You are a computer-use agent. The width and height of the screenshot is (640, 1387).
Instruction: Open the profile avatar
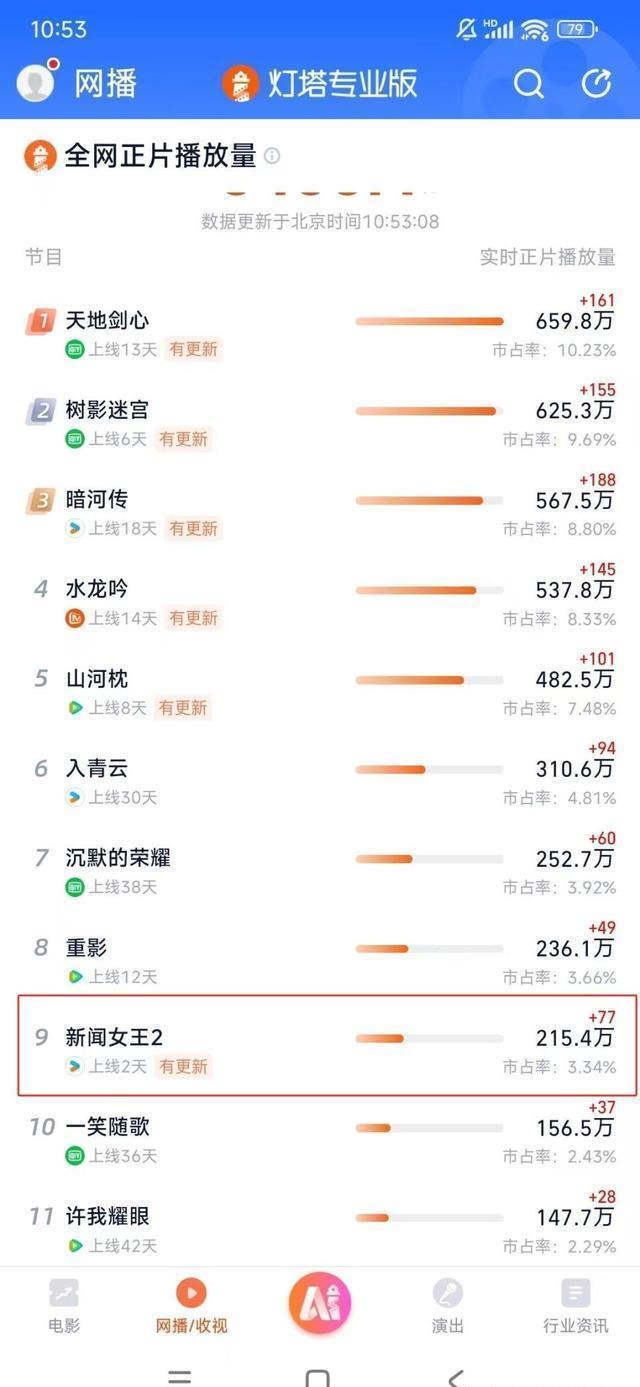tap(36, 83)
